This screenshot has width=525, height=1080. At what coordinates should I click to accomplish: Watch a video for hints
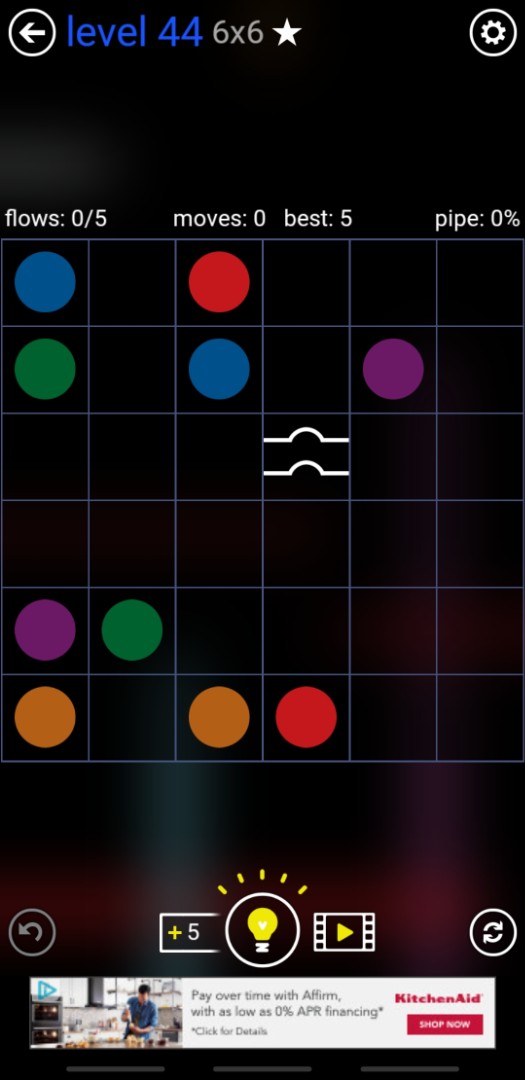[344, 932]
